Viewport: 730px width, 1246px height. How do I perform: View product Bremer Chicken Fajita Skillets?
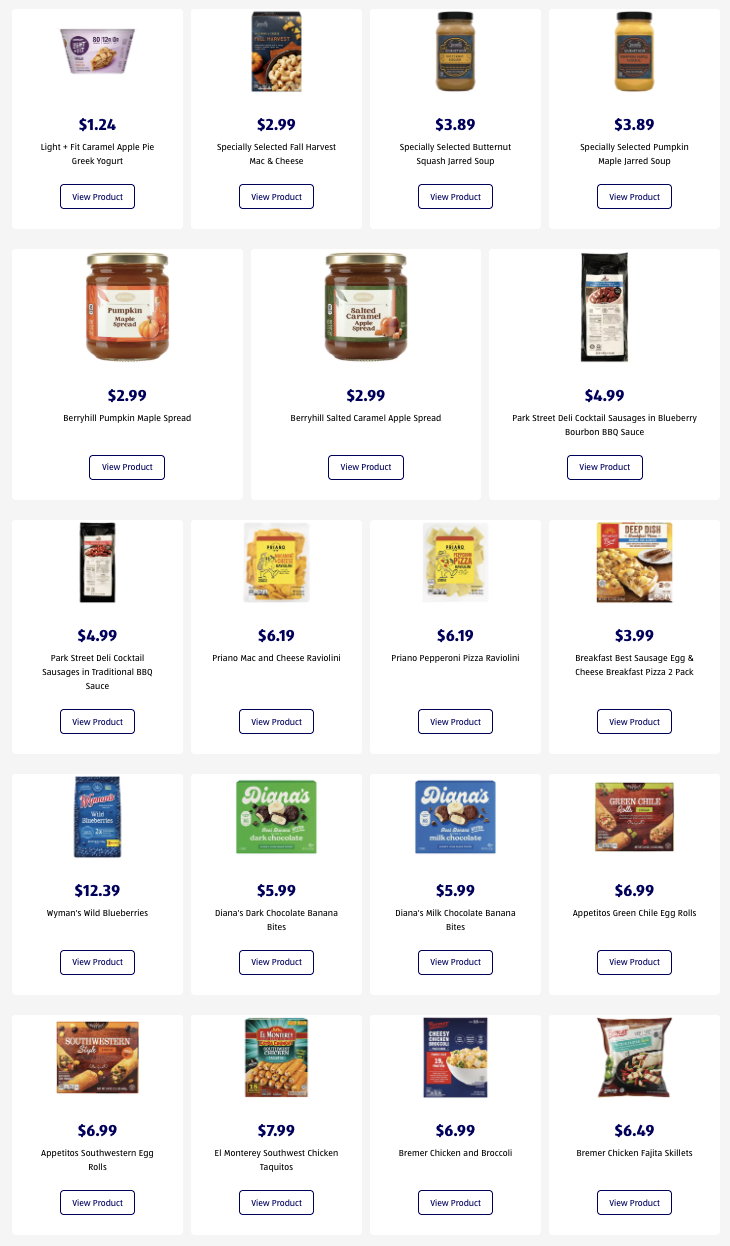[x=634, y=1203]
